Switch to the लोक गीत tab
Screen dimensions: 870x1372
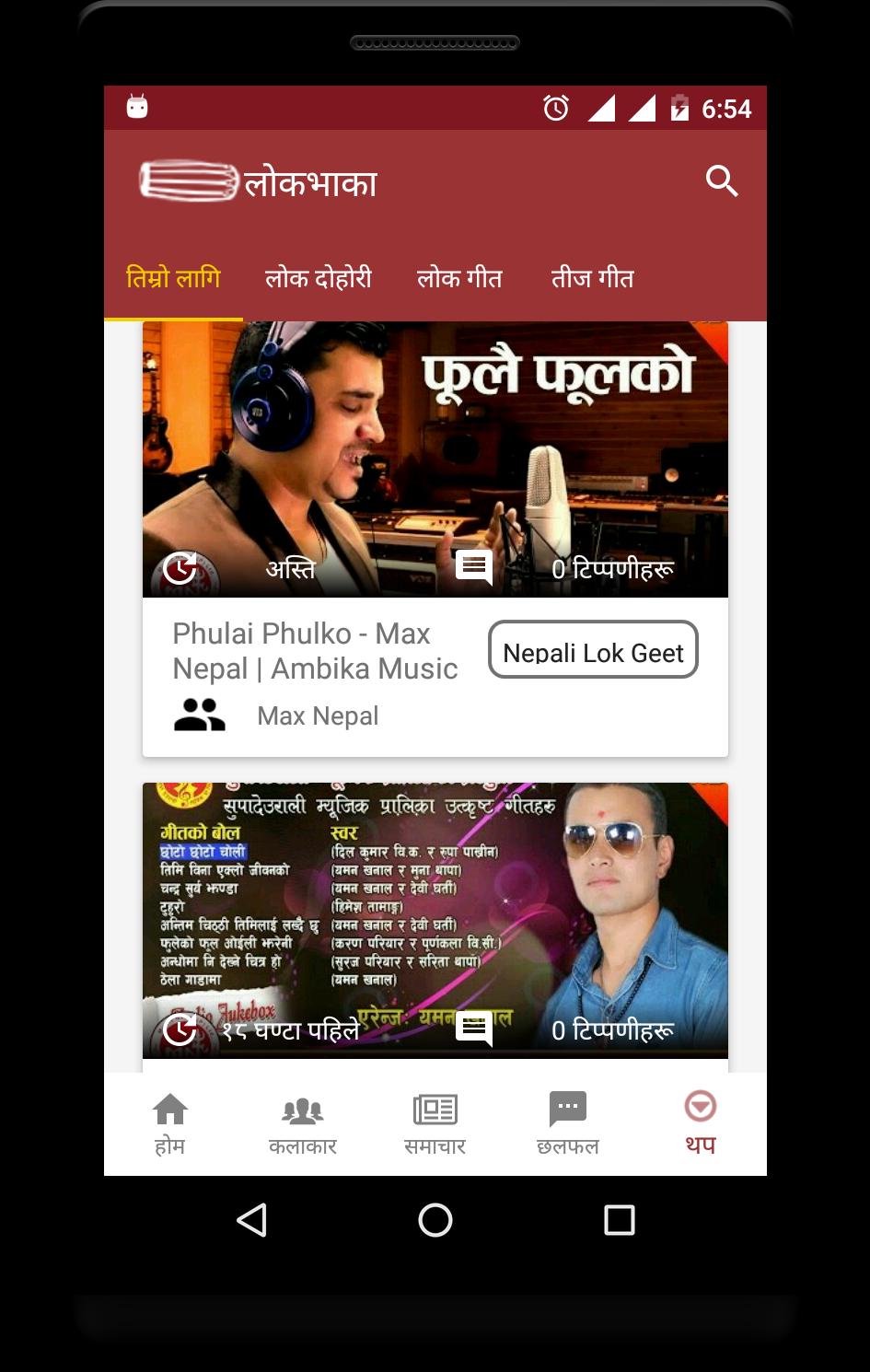coord(459,278)
